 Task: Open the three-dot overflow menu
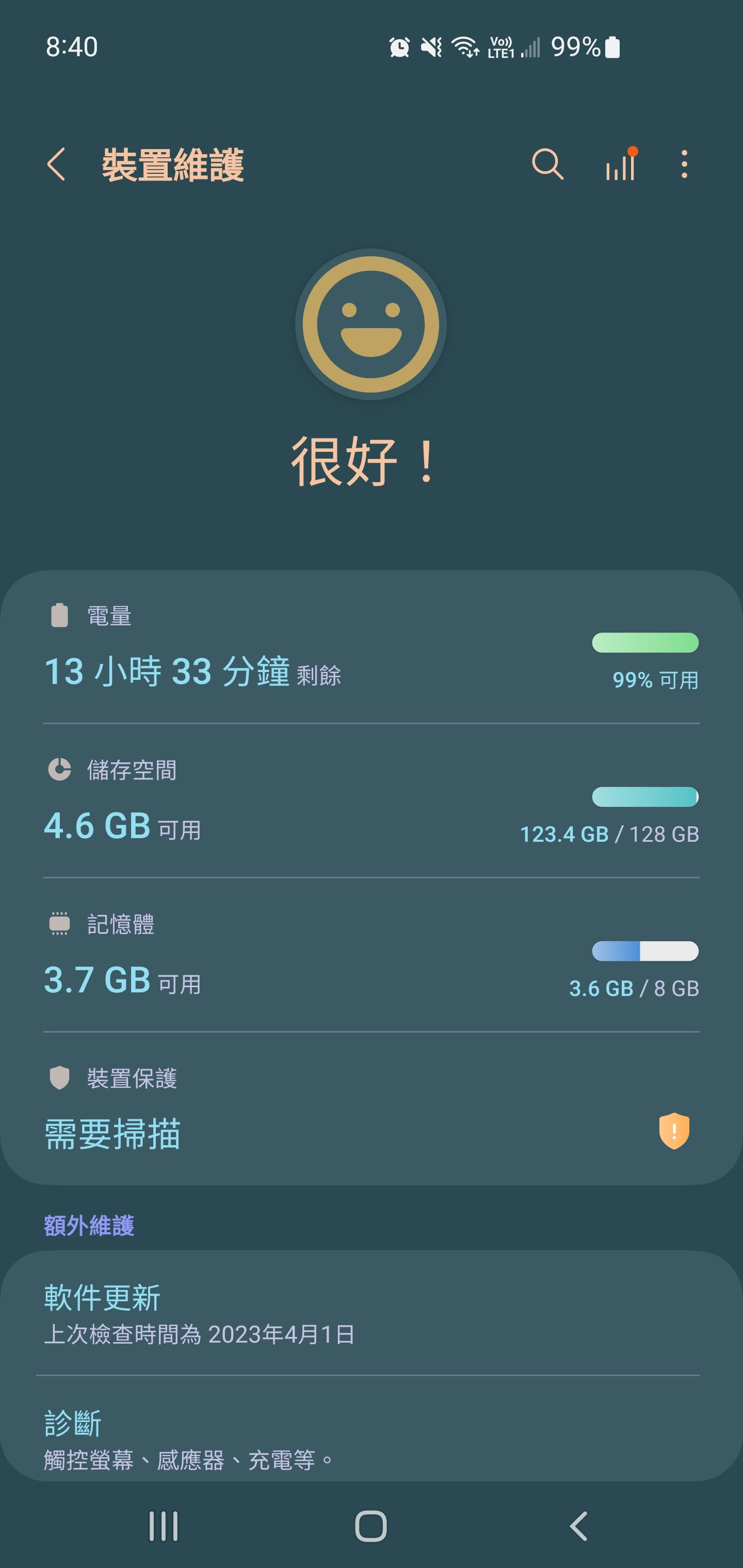click(x=685, y=165)
